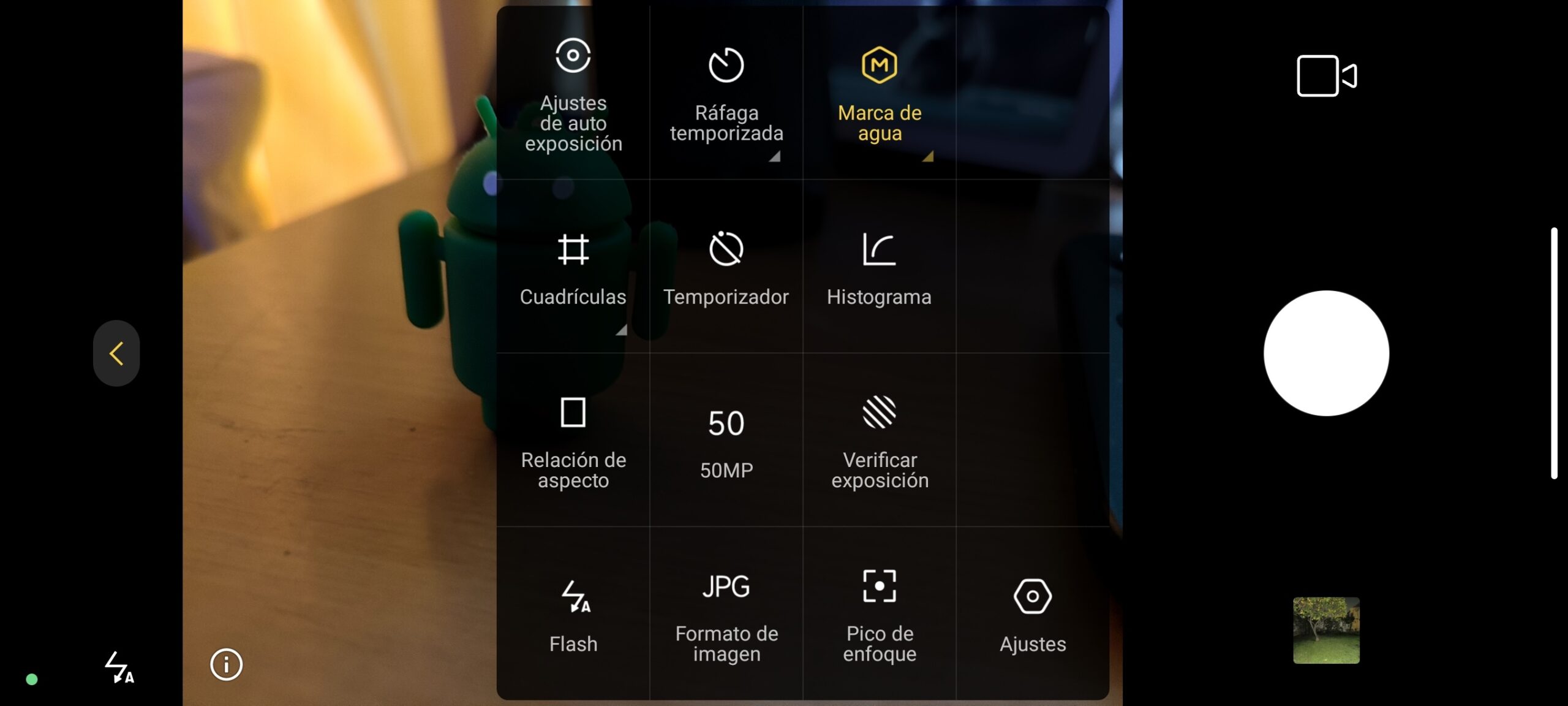Open Cuadrículas grid options
Screen dimensions: 1568x706
click(x=573, y=267)
